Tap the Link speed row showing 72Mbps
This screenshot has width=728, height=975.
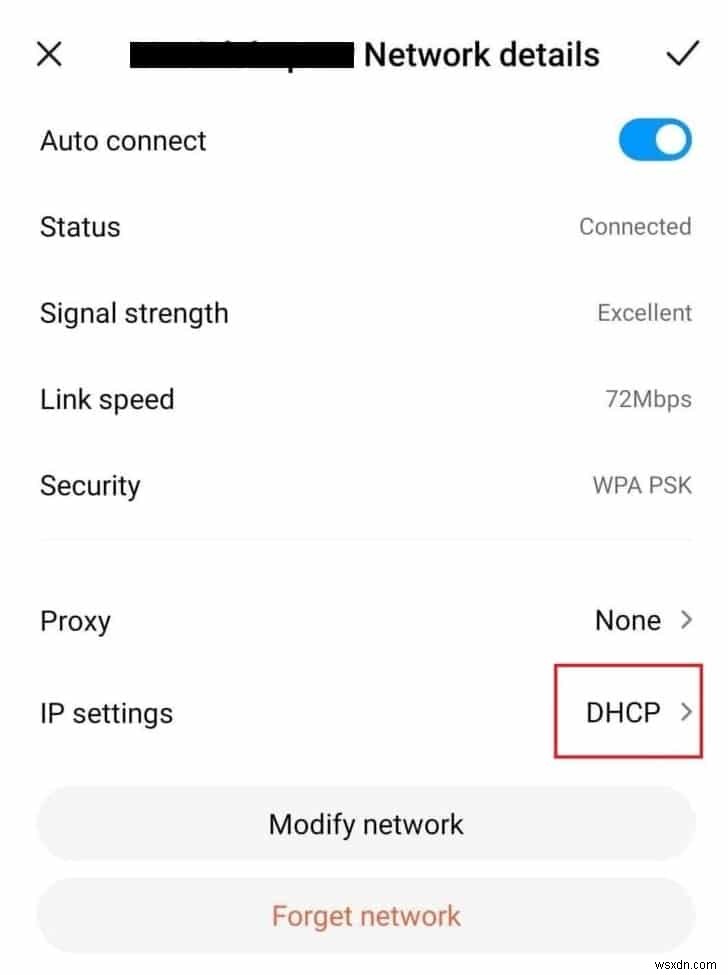click(364, 399)
